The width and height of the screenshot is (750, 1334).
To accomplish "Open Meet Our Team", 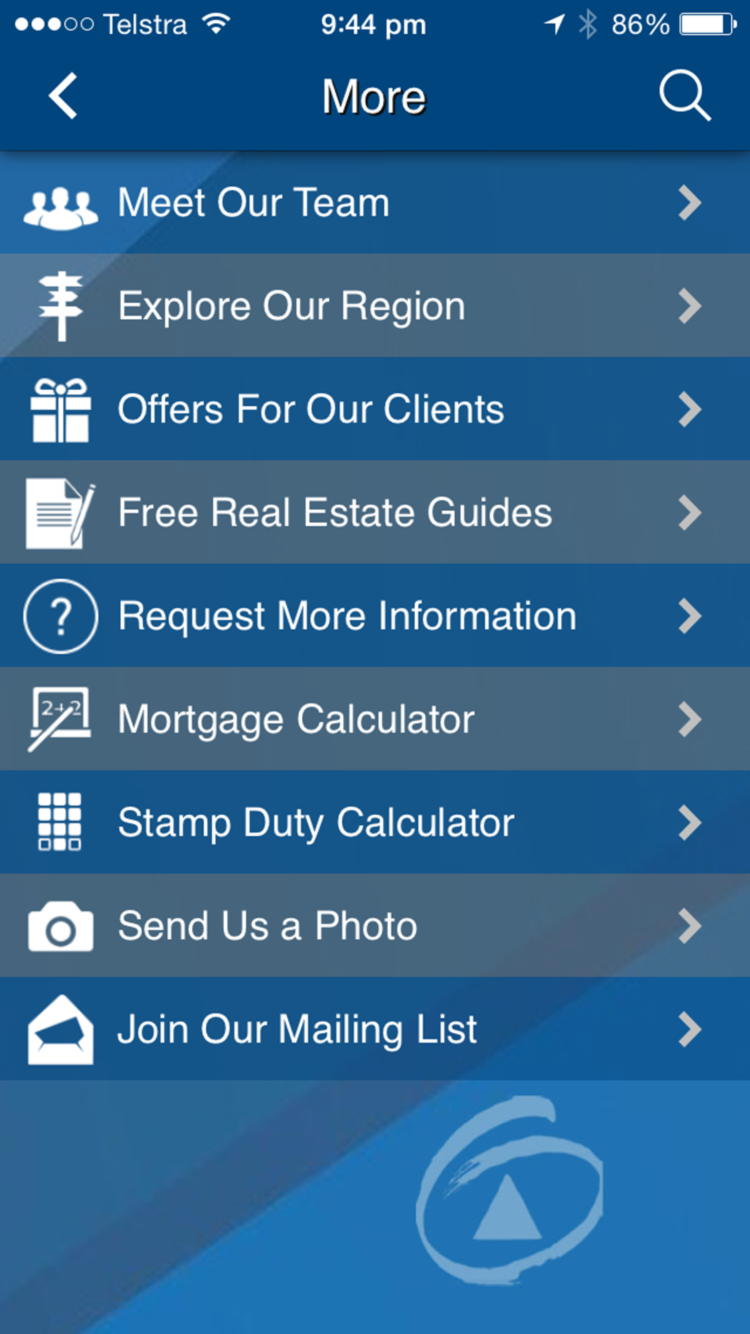I will pos(375,203).
